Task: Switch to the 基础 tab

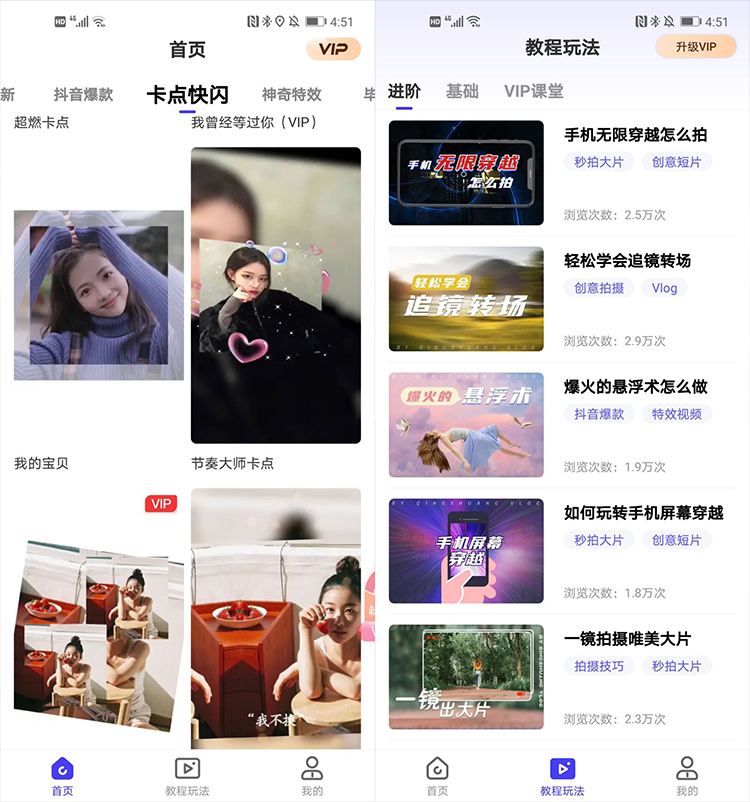Action: tap(462, 91)
